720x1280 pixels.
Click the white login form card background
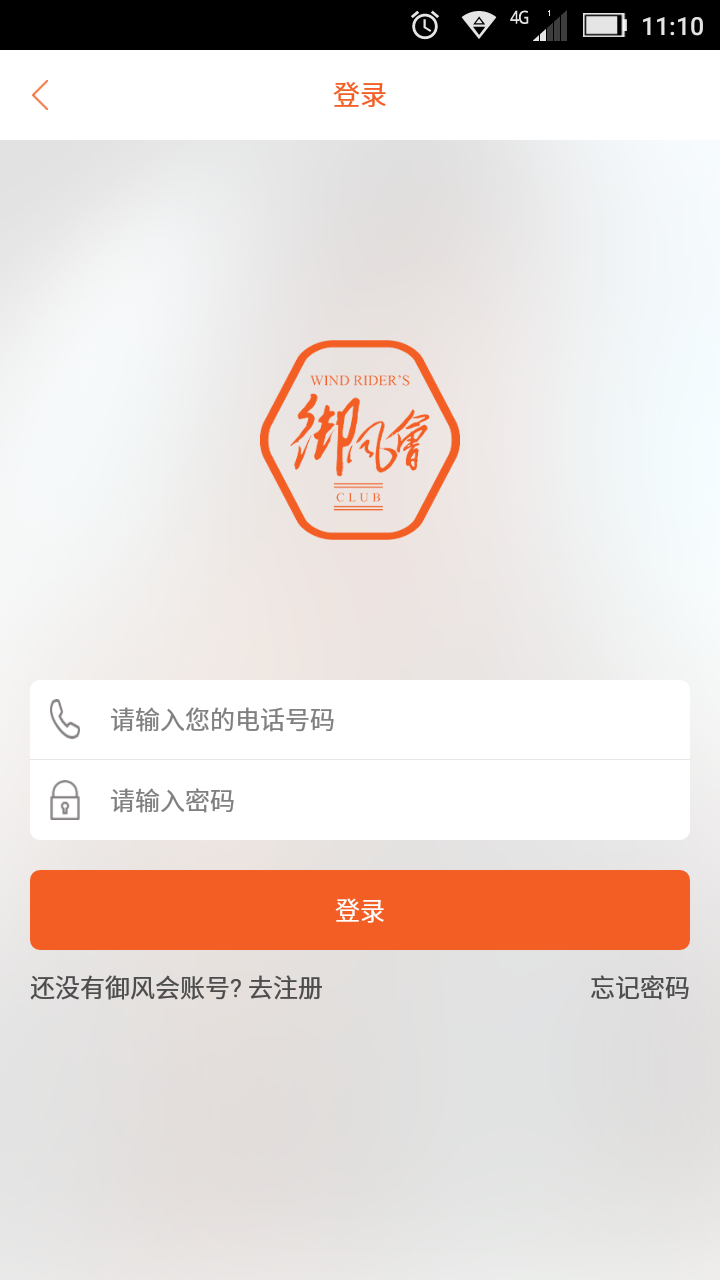pos(360,760)
